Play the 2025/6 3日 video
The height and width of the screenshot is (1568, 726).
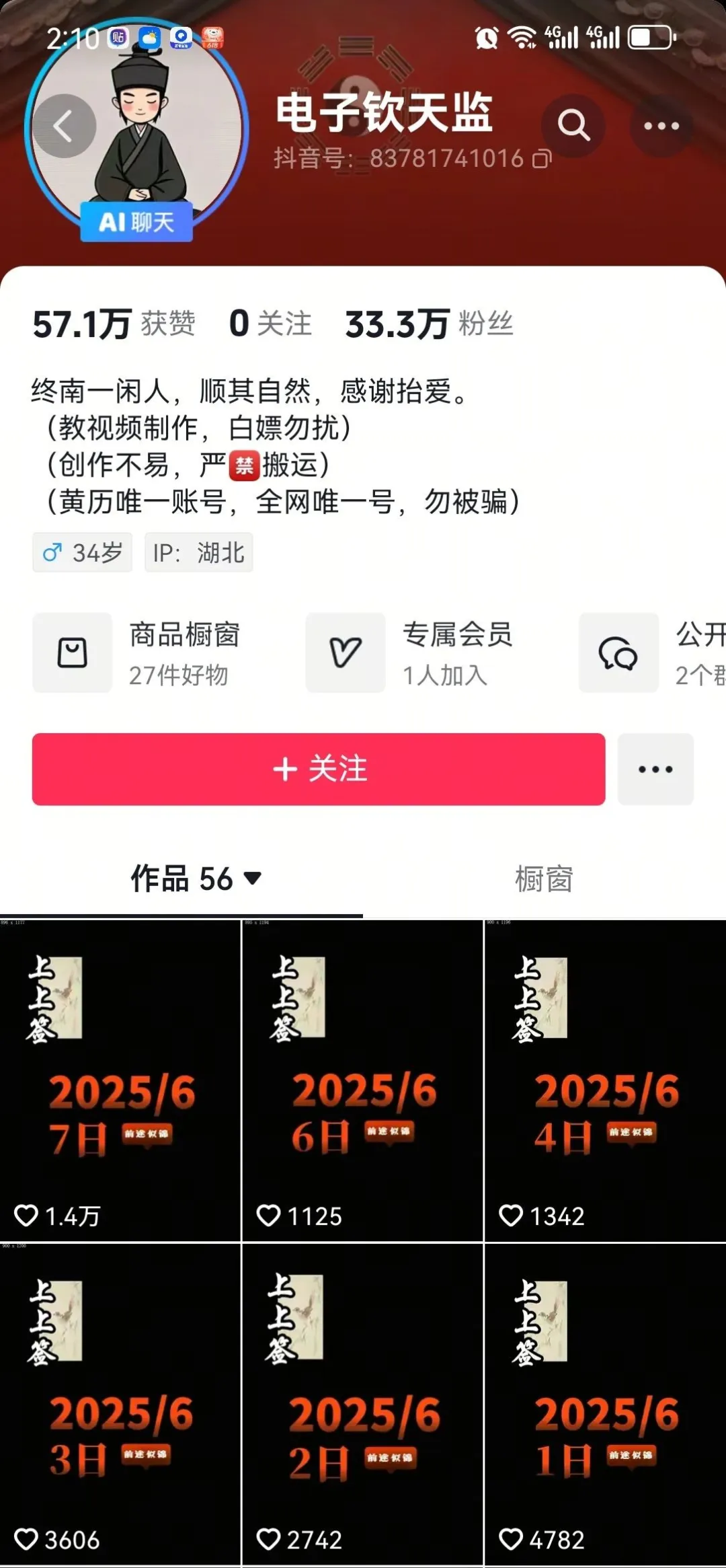(x=120, y=1404)
